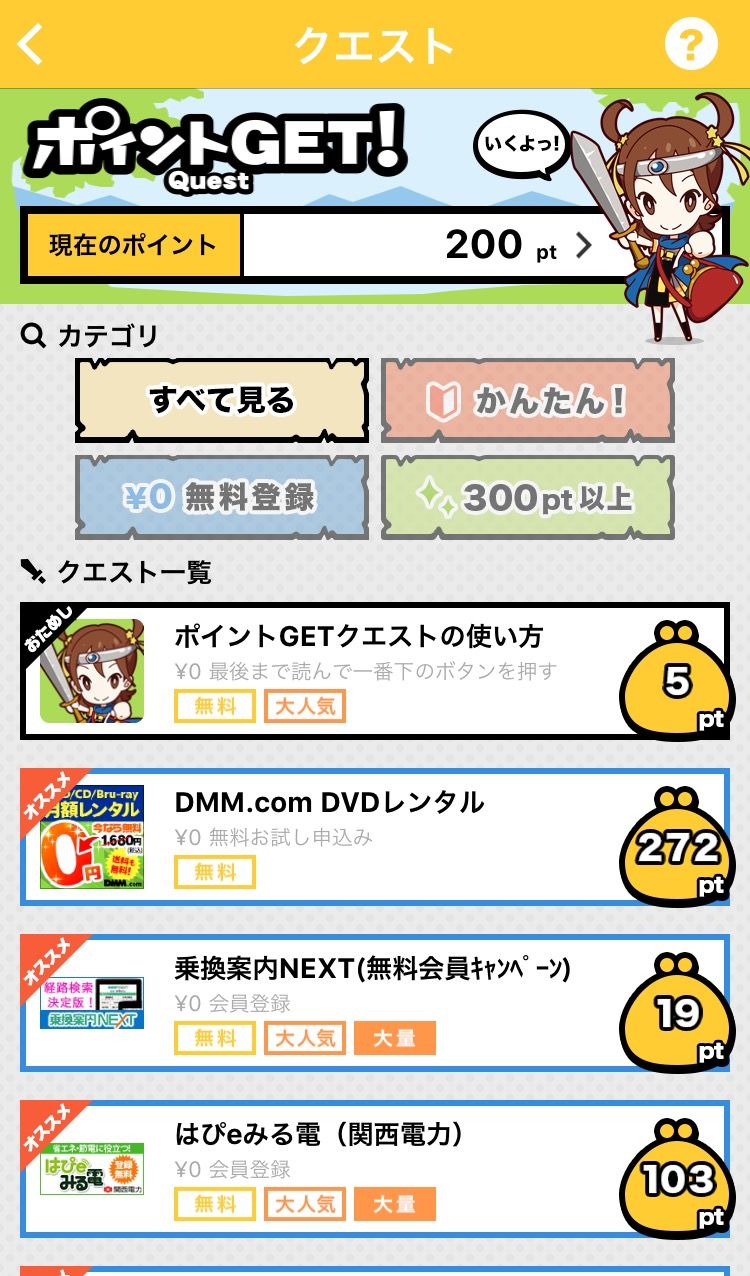750x1276 pixels.
Task: Select the すべて見る category
Action: 222,401
